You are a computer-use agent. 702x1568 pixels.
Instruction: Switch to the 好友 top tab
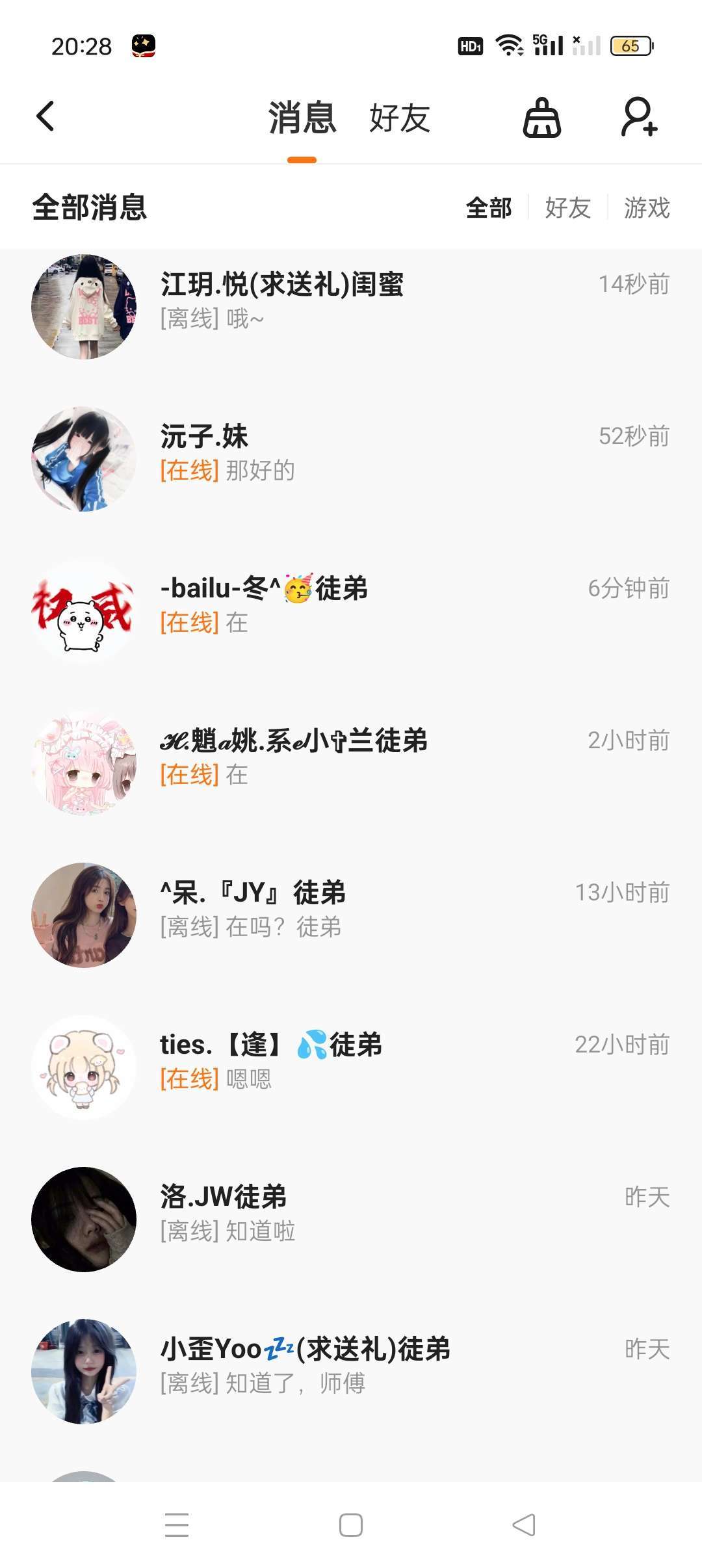click(x=399, y=118)
